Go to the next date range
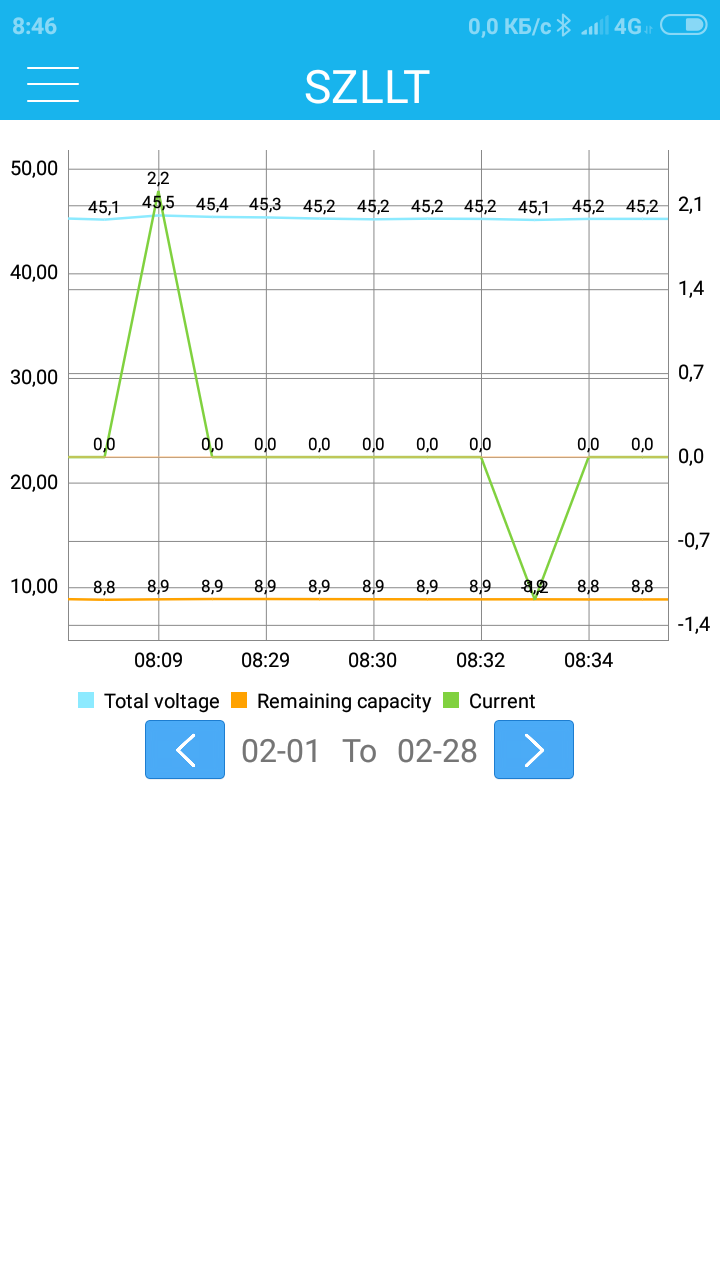The height and width of the screenshot is (1280, 720). coord(534,749)
